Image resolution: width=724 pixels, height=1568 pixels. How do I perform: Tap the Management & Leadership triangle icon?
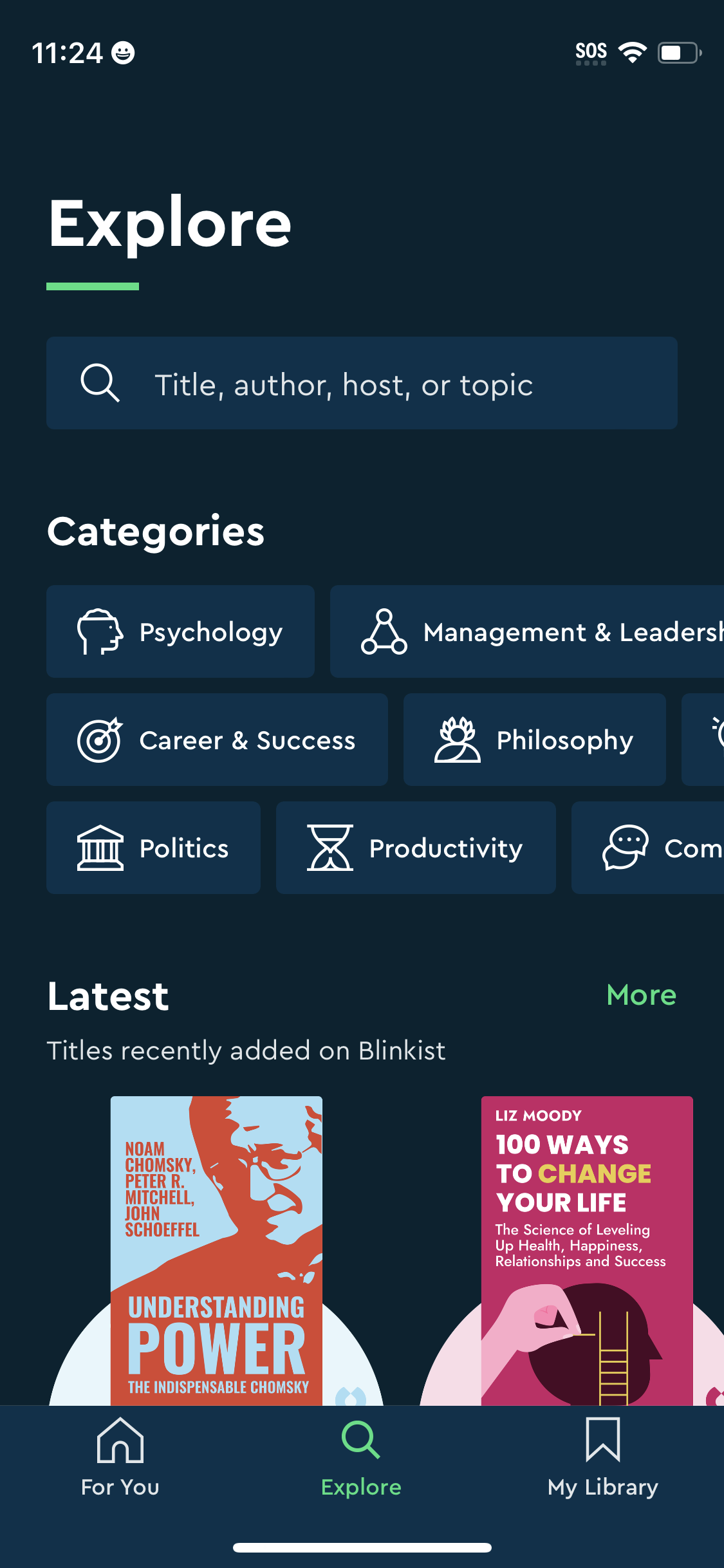click(383, 631)
